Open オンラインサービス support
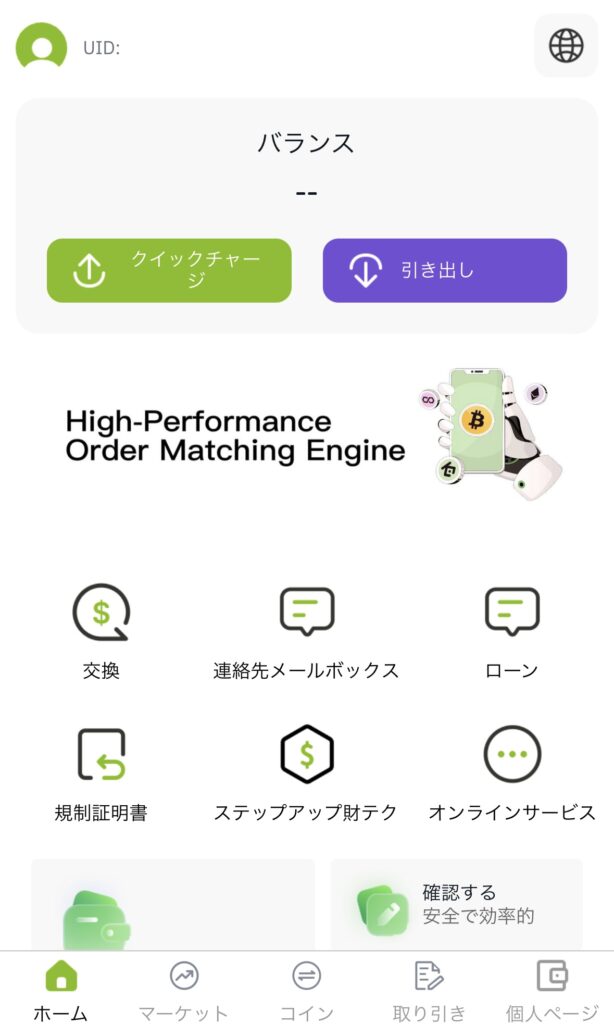Image resolution: width=614 pixels, height=1024 pixels. (x=511, y=773)
